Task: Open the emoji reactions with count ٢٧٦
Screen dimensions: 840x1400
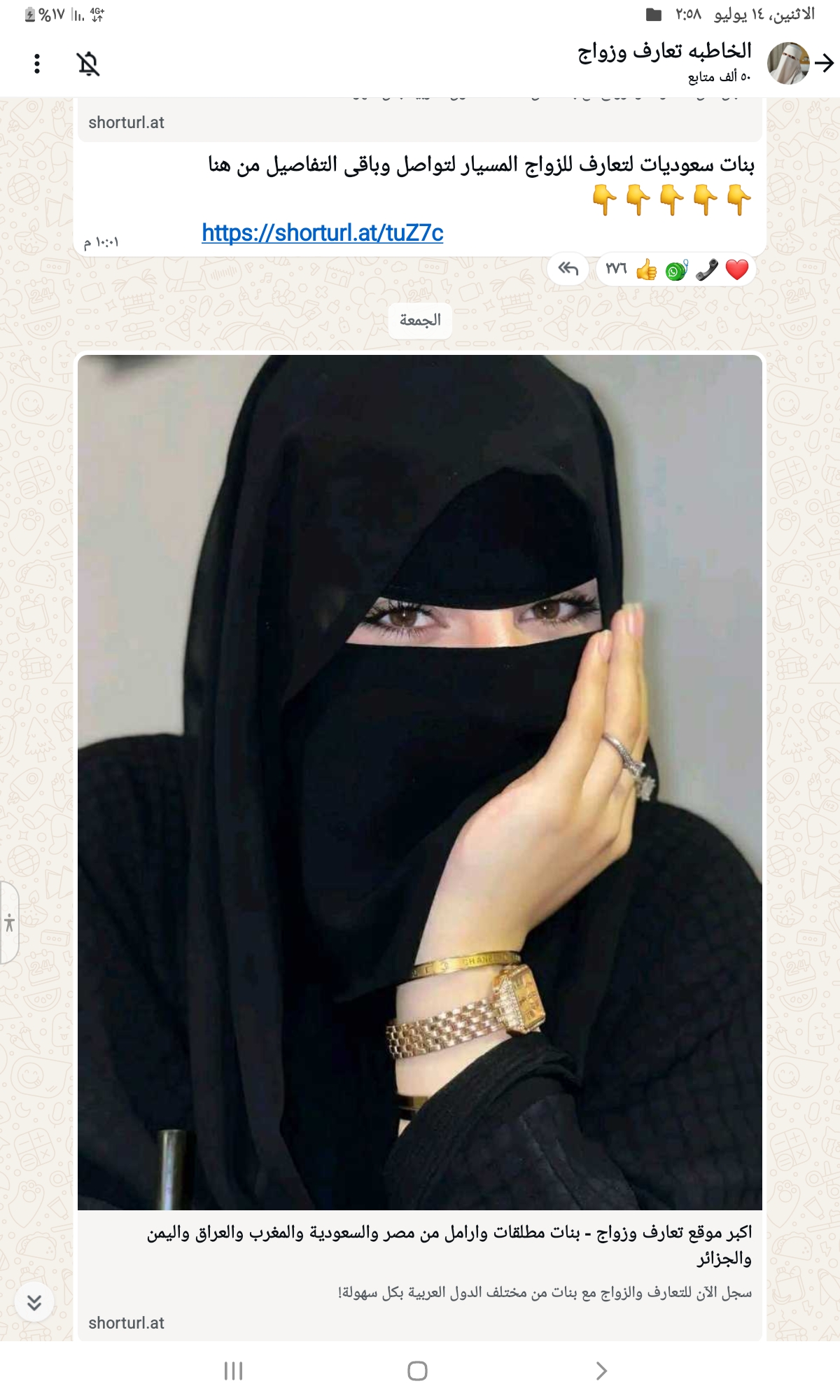Action: click(676, 269)
